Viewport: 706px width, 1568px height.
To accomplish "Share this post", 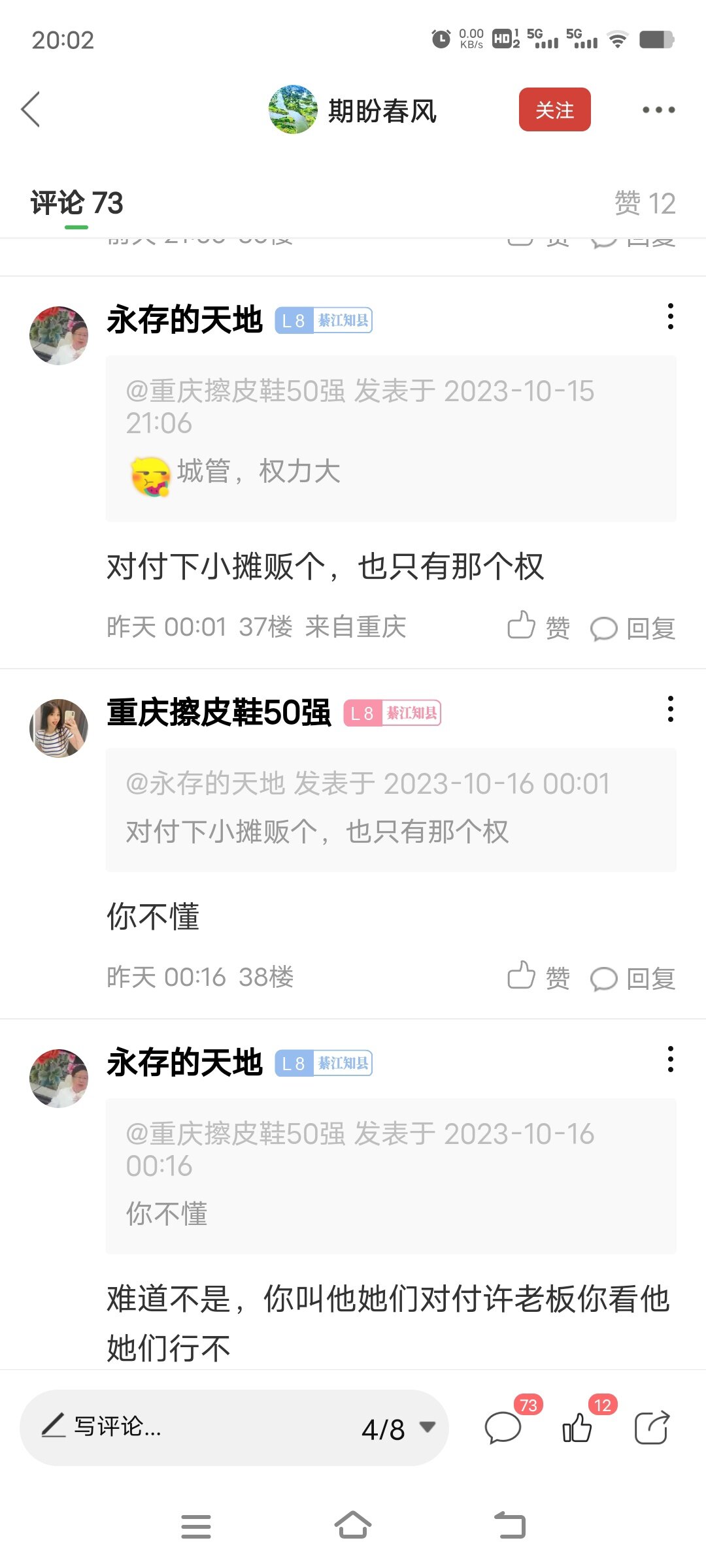I will (x=652, y=1428).
